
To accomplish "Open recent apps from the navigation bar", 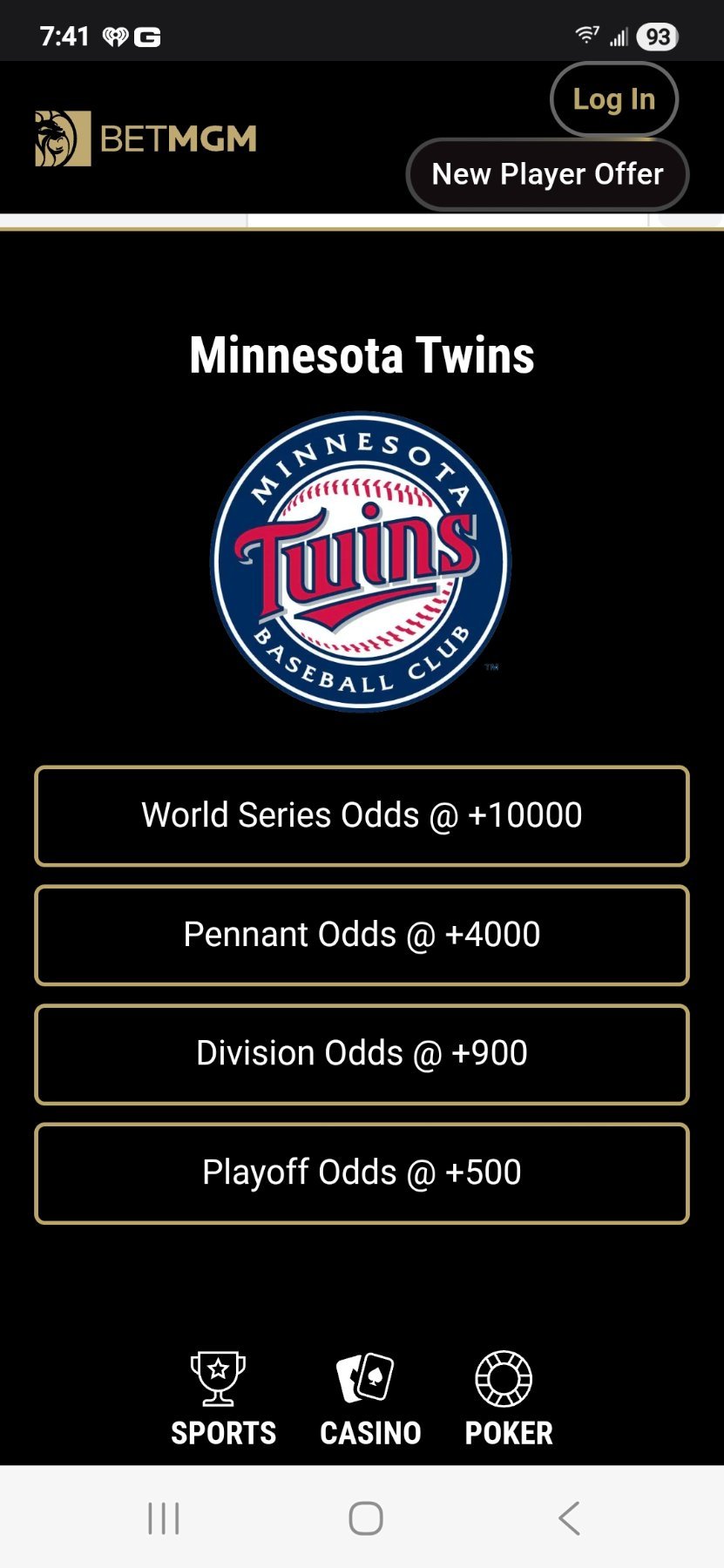I will click(163, 1518).
